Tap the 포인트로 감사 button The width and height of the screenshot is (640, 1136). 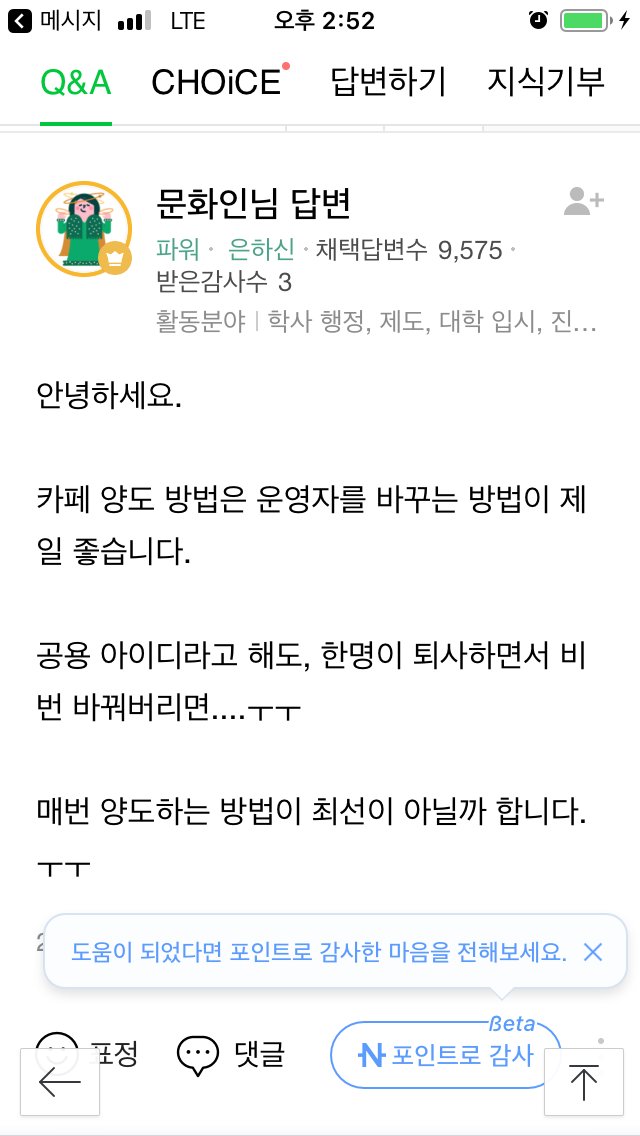(446, 1055)
